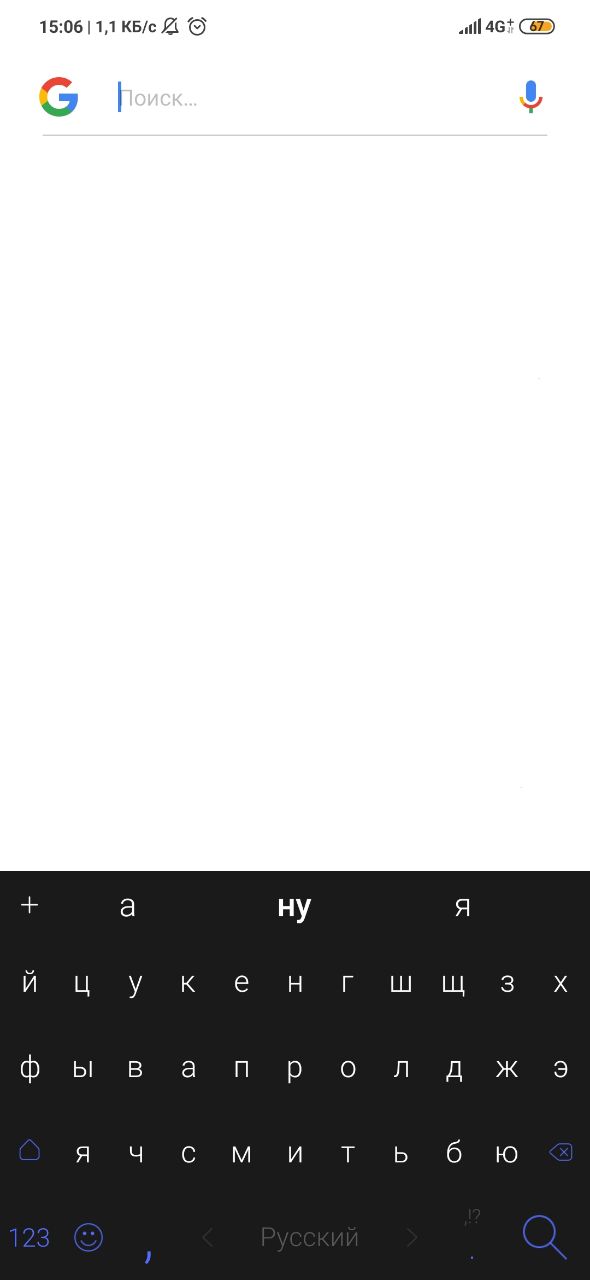The height and width of the screenshot is (1280, 590).
Task: Tap the keyboard search key
Action: (544, 1237)
